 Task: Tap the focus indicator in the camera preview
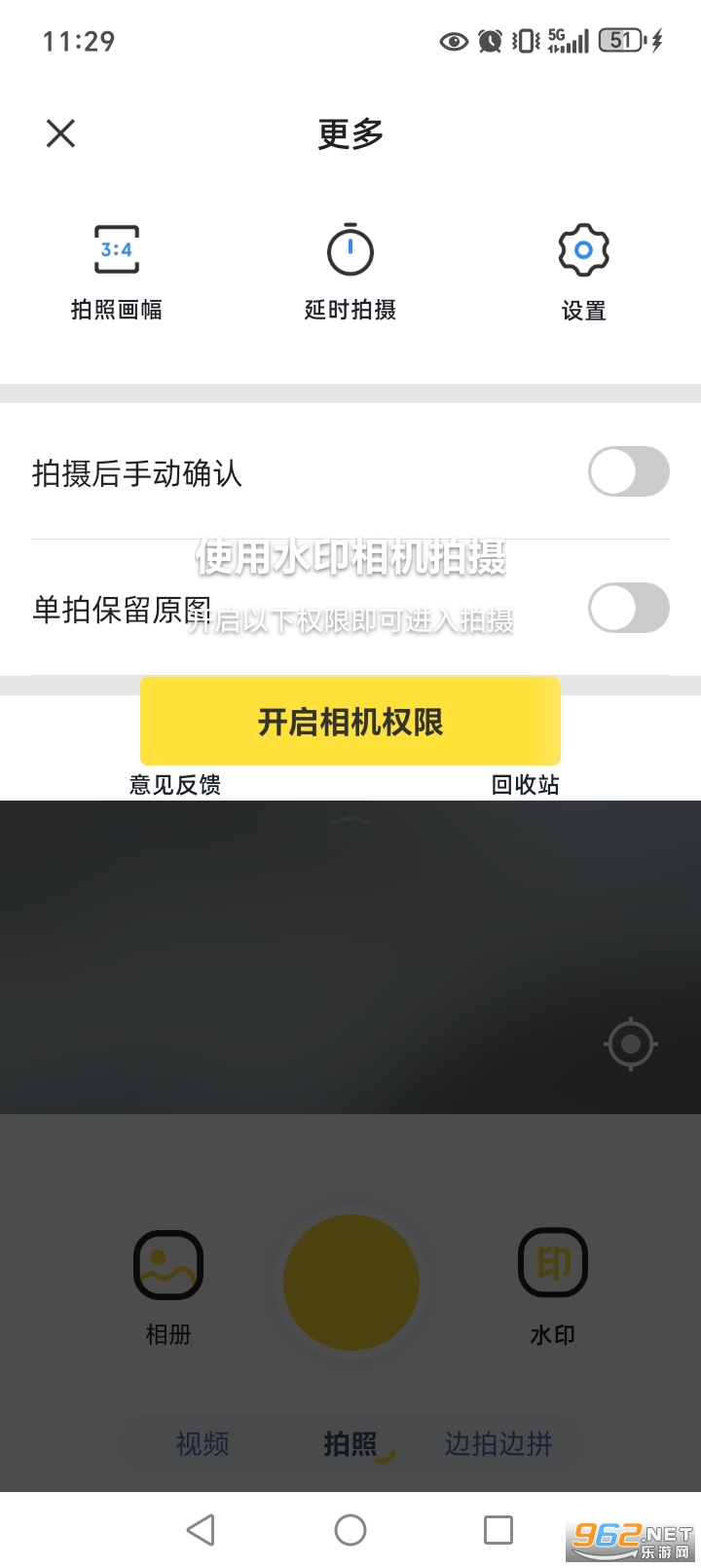tap(630, 1043)
